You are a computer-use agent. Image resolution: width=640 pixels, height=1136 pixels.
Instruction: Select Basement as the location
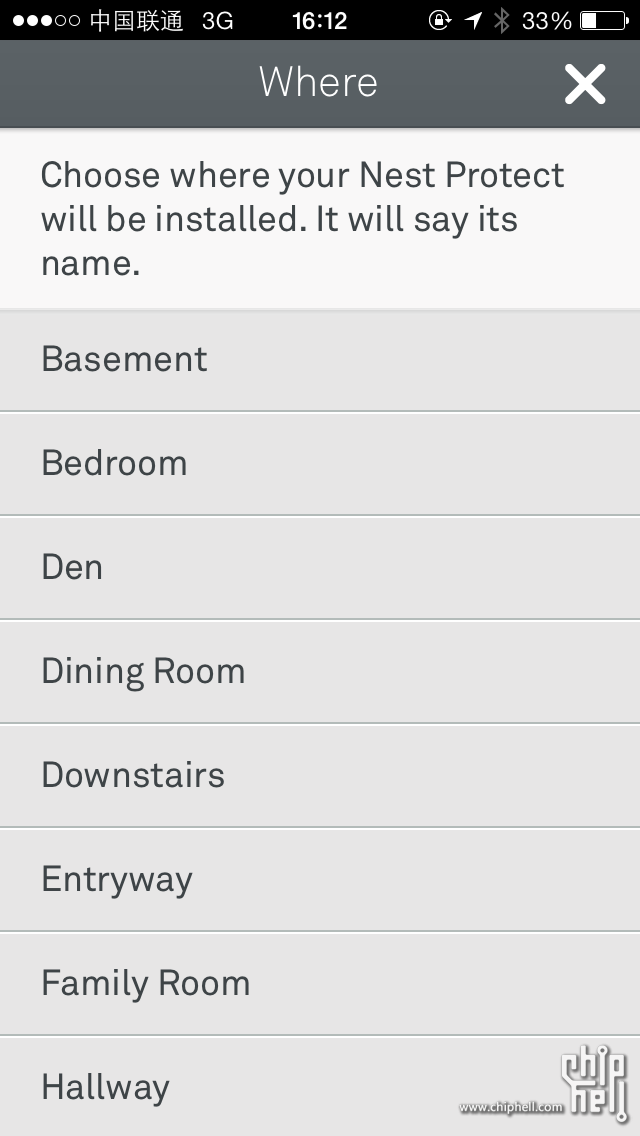[x=320, y=360]
